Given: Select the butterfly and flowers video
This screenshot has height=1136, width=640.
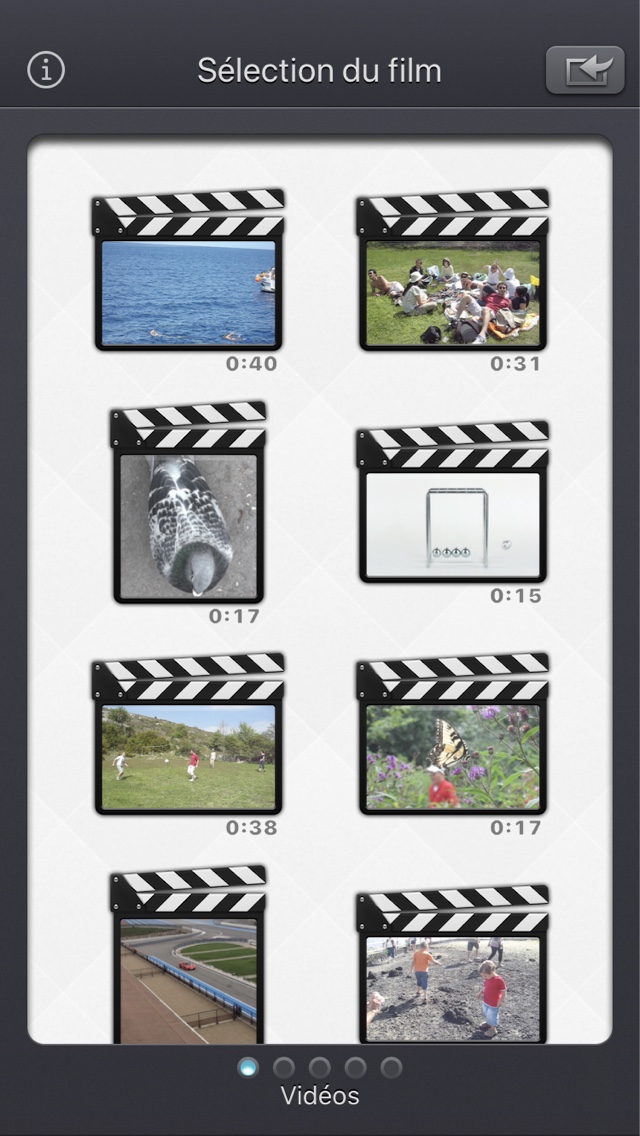Looking at the screenshot, I should pos(452,756).
